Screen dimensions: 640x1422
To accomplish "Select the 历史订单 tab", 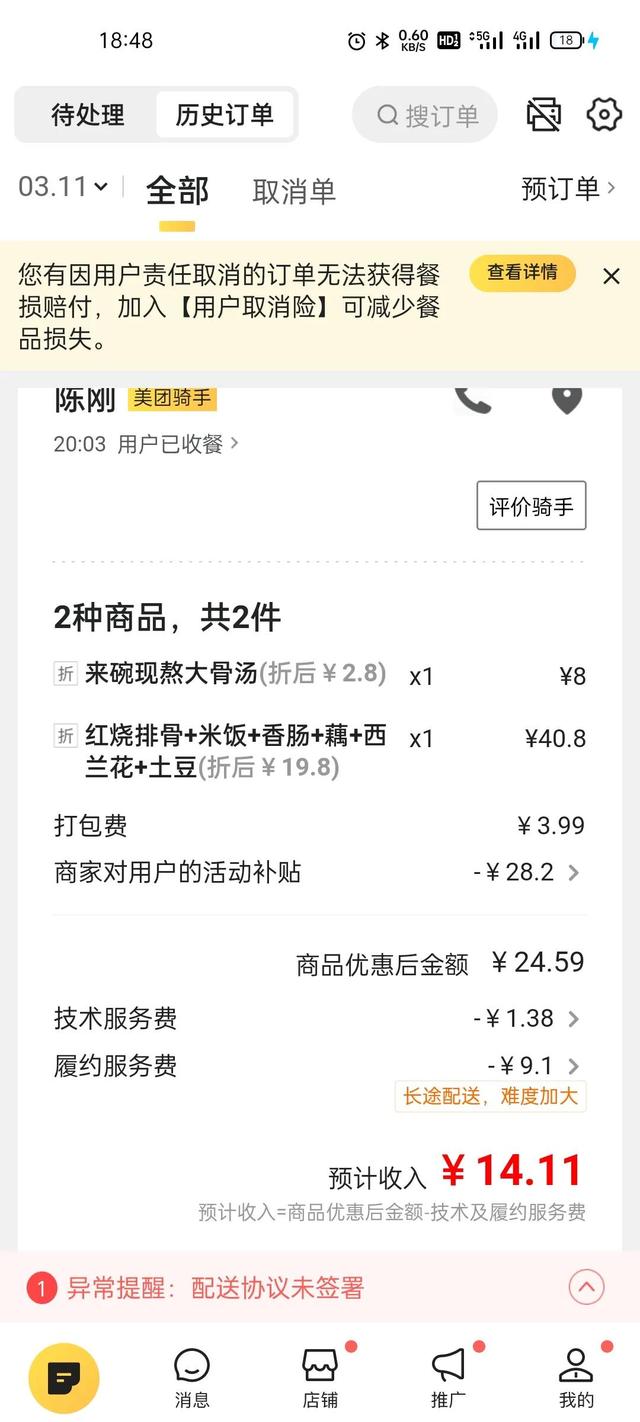I will 225,115.
